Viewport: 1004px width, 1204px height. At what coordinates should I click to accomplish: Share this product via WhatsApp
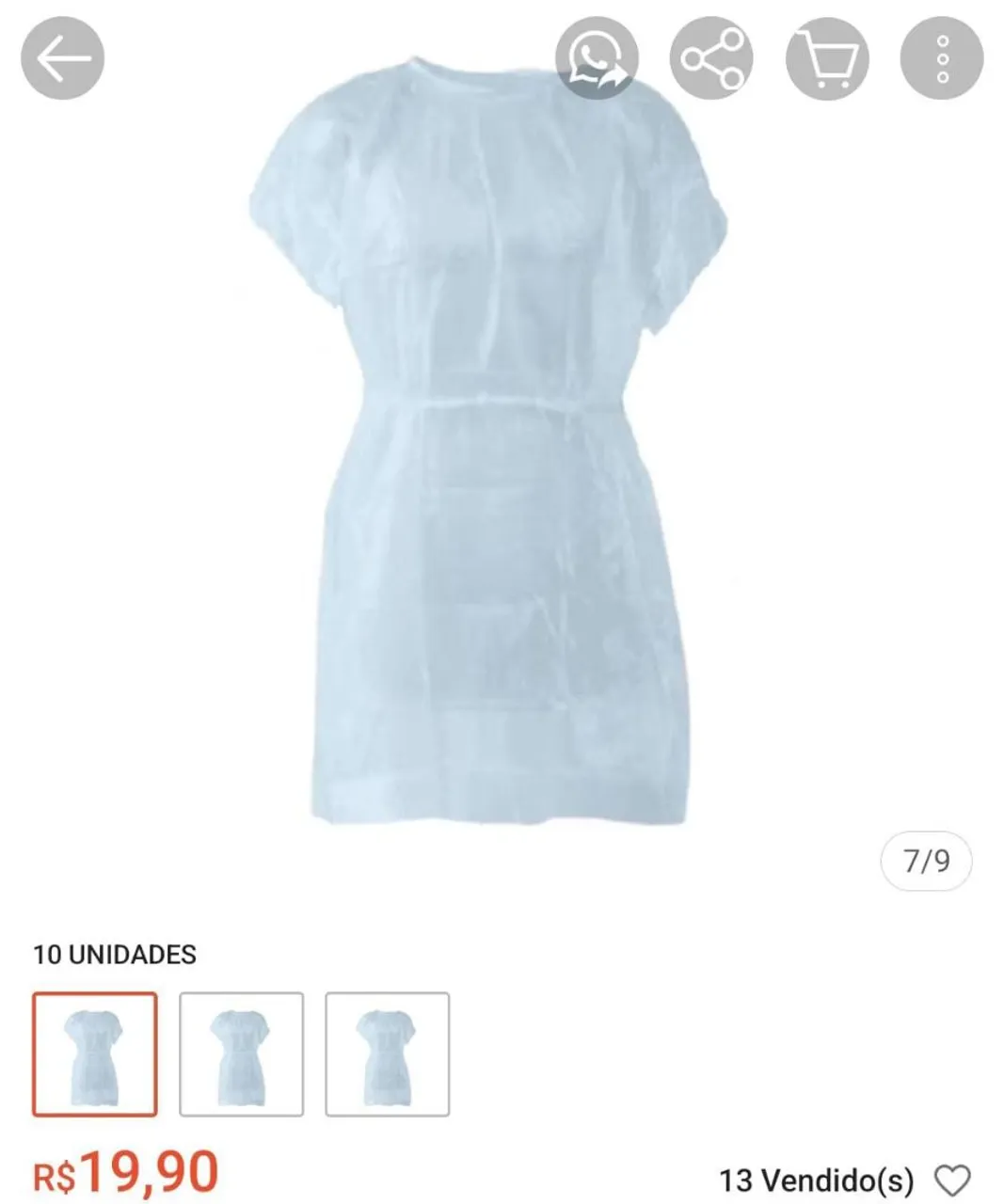[x=597, y=58]
